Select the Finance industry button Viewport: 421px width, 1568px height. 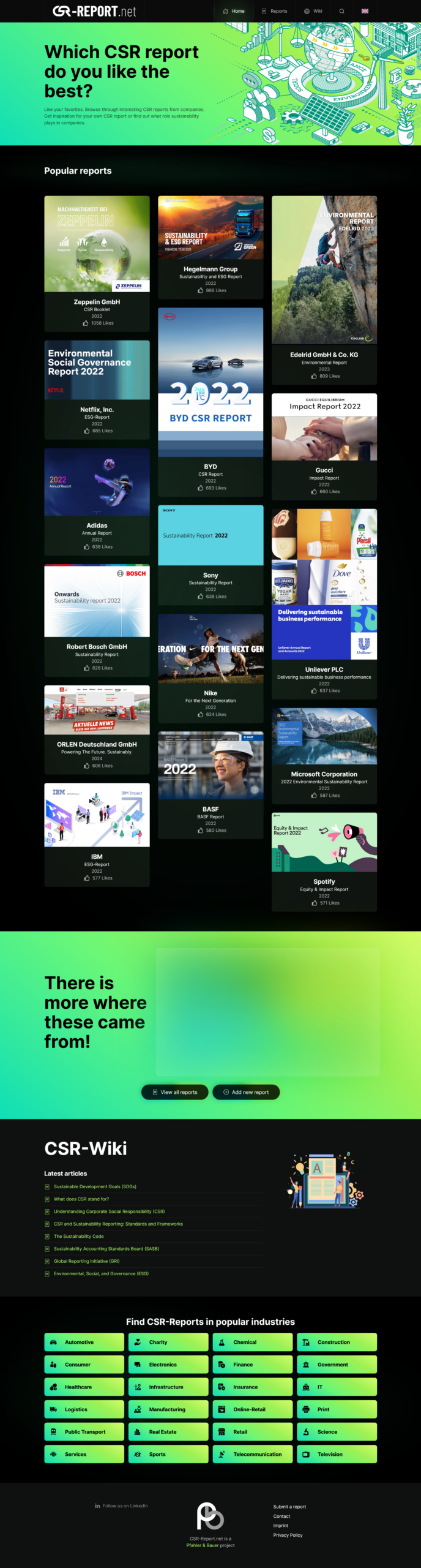click(x=253, y=1364)
